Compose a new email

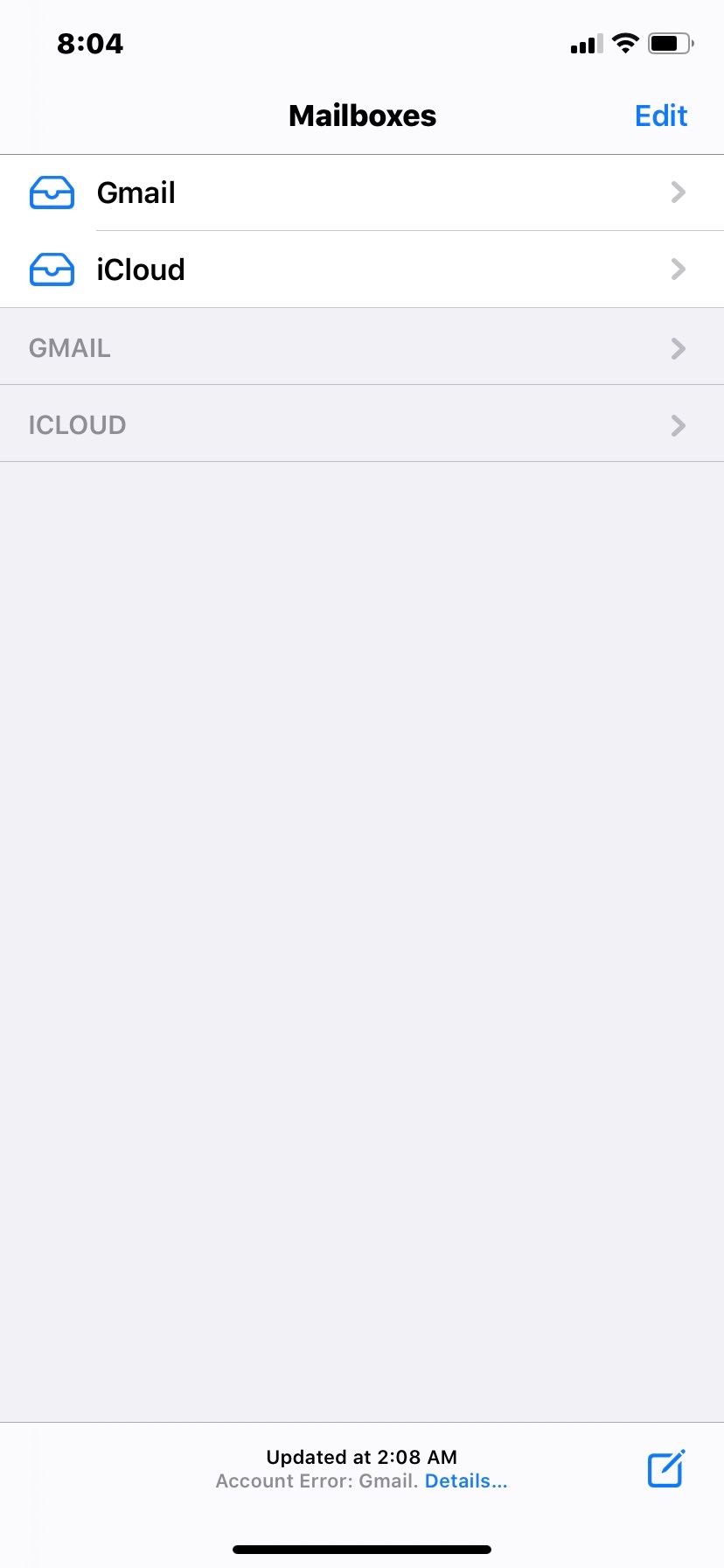pyautogui.click(x=666, y=1468)
